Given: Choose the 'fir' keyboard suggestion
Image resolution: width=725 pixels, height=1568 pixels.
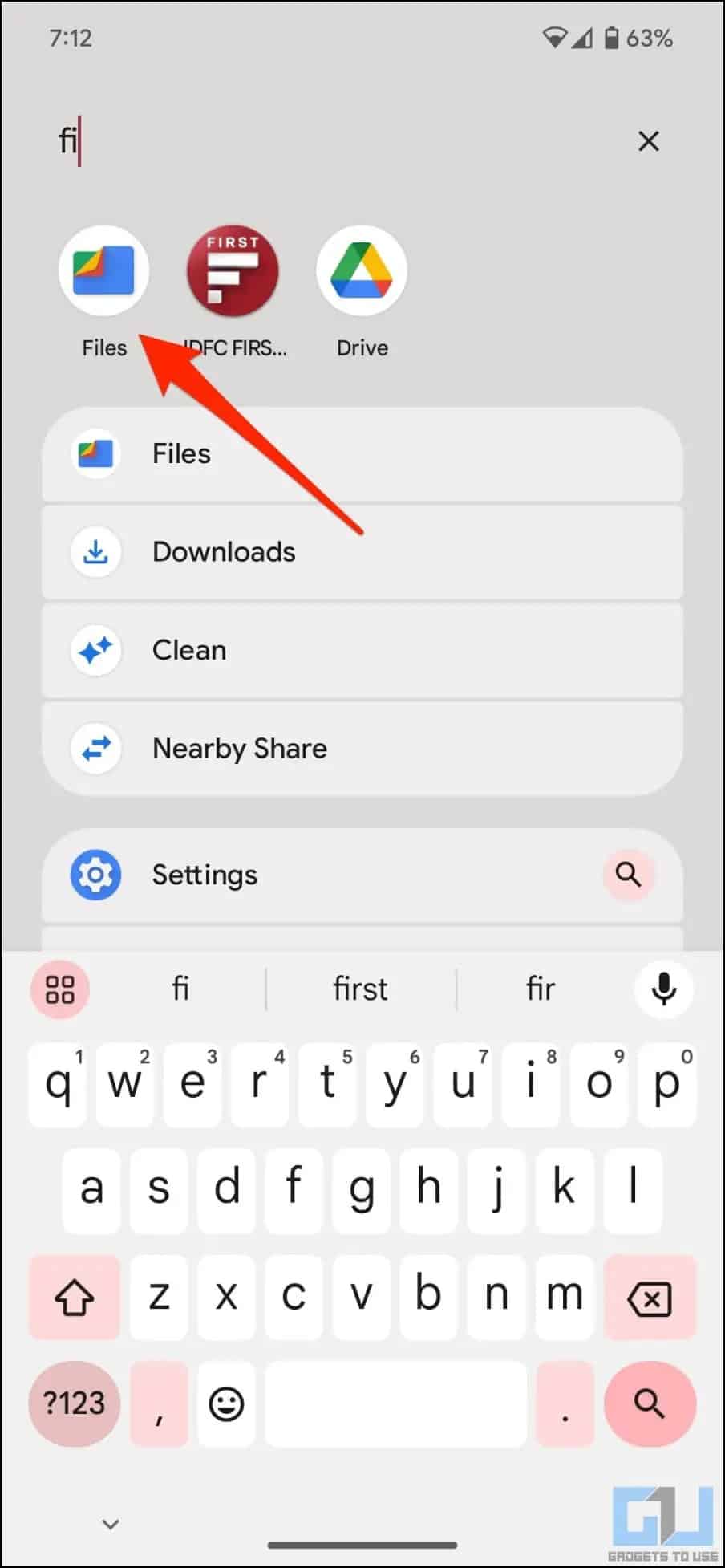Looking at the screenshot, I should 541,989.
